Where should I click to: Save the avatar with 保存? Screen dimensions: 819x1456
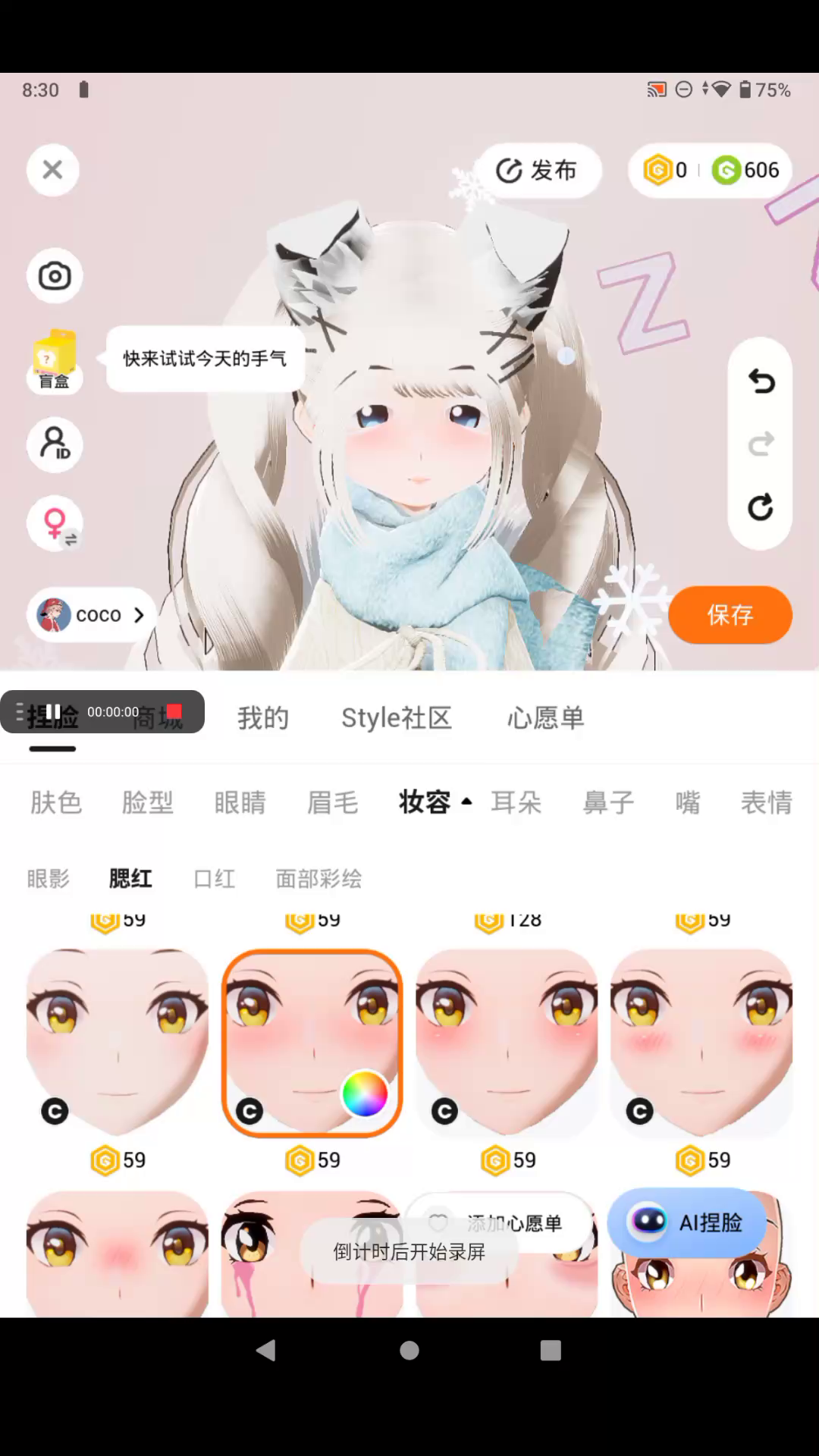[730, 615]
